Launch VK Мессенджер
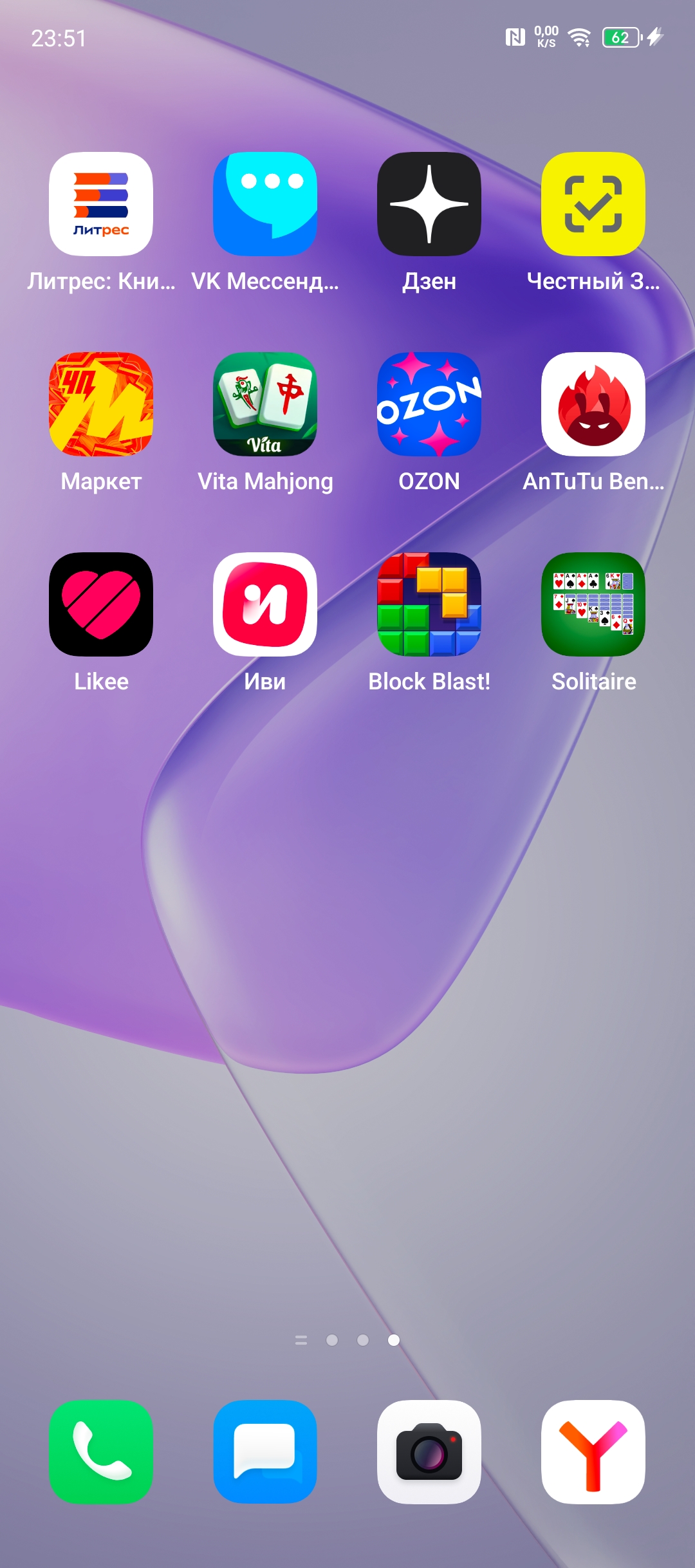Image resolution: width=695 pixels, height=1568 pixels. pyautogui.click(x=265, y=204)
